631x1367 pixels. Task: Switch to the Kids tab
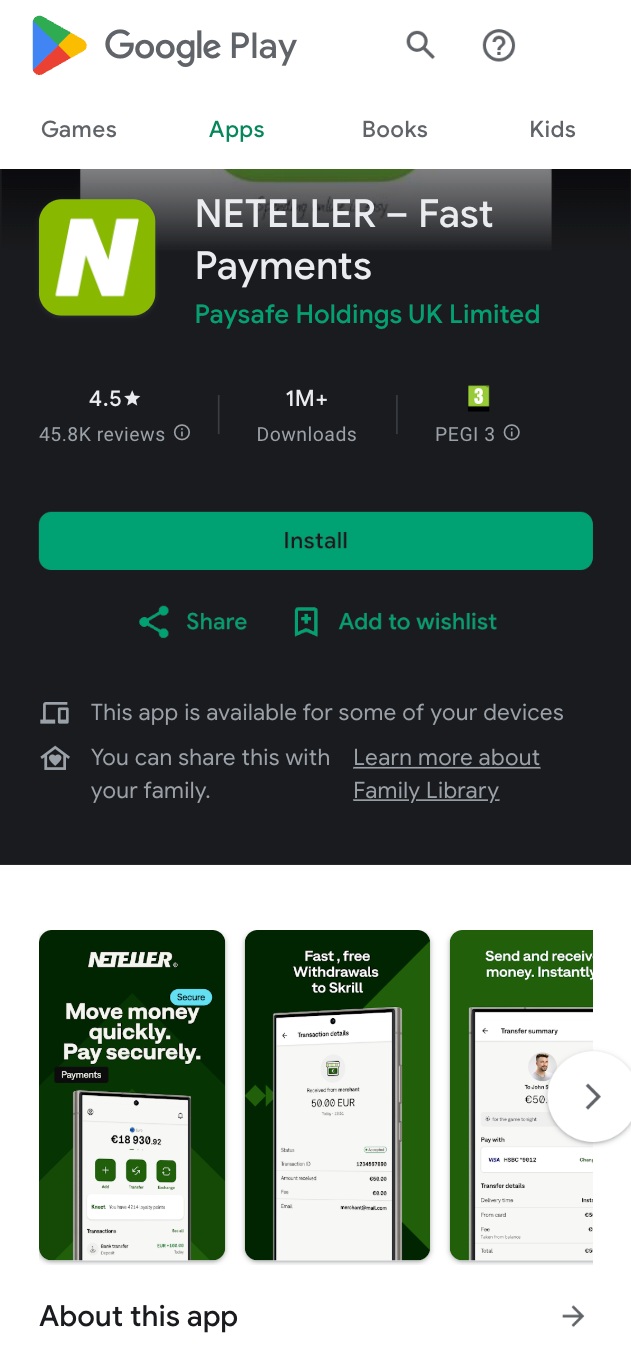553,129
